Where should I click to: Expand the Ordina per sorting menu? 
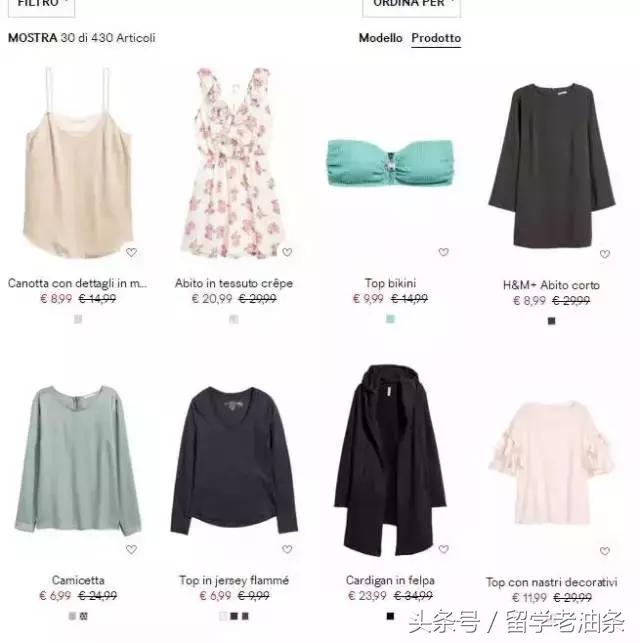tap(410, 5)
